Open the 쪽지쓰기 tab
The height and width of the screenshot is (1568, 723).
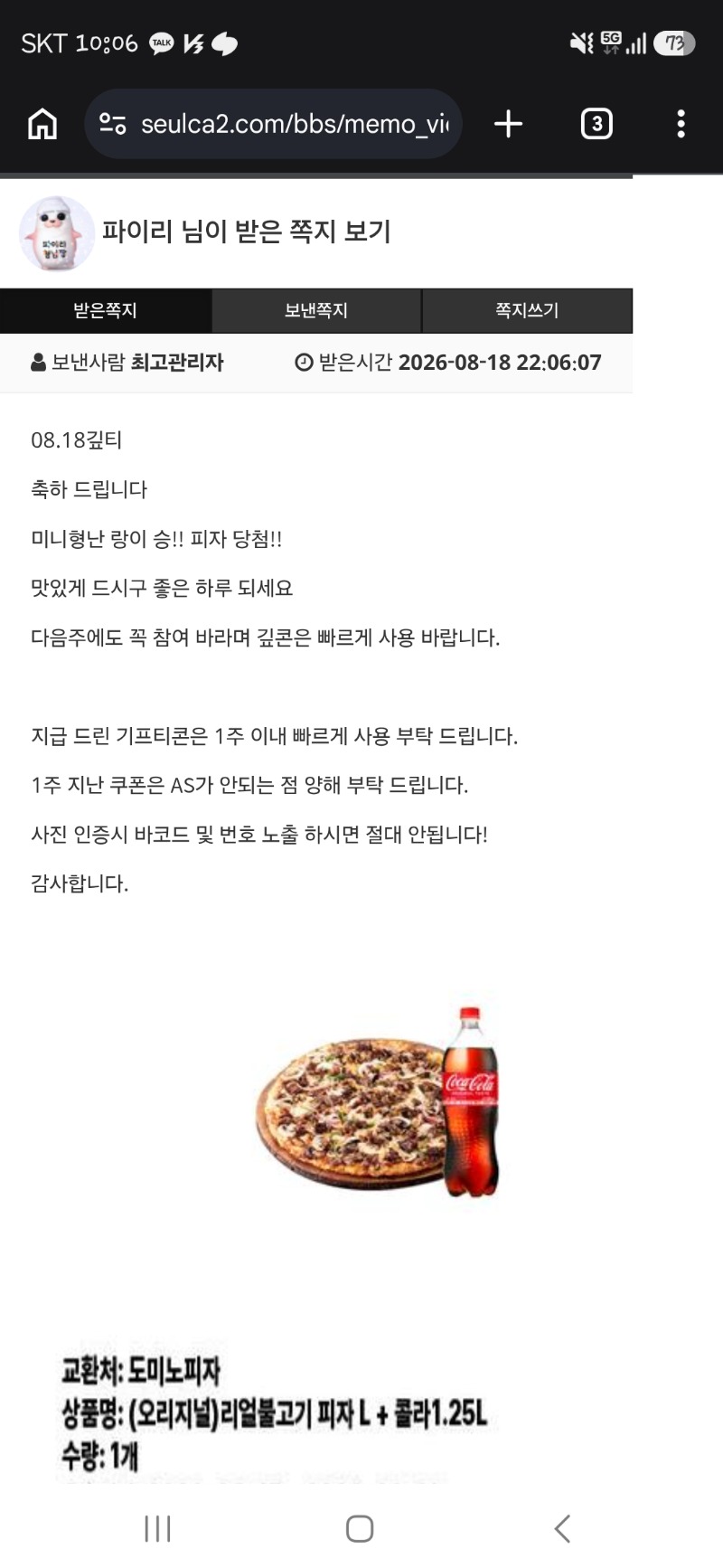tap(527, 311)
